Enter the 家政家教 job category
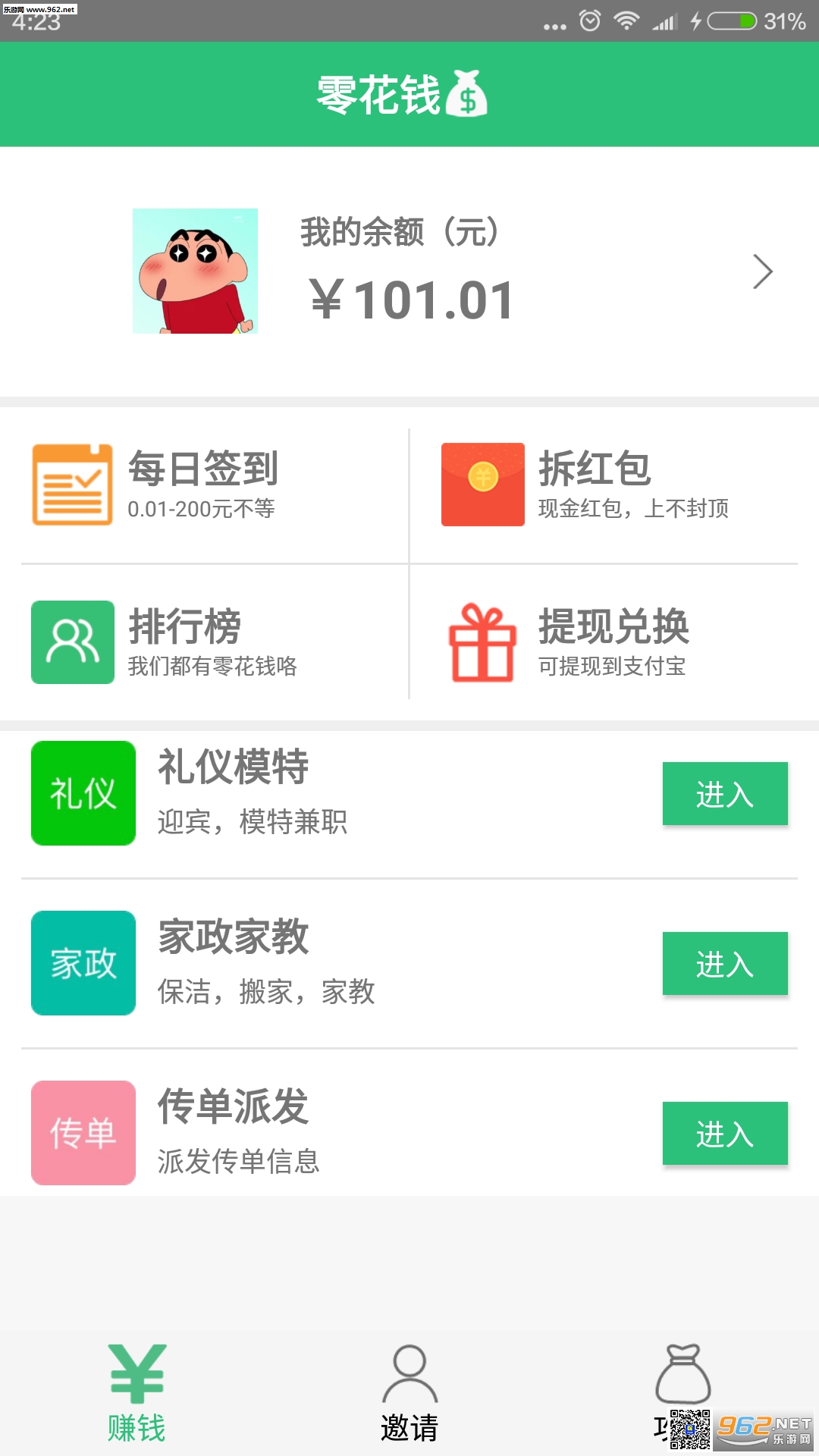Viewport: 819px width, 1456px height. pos(724,963)
